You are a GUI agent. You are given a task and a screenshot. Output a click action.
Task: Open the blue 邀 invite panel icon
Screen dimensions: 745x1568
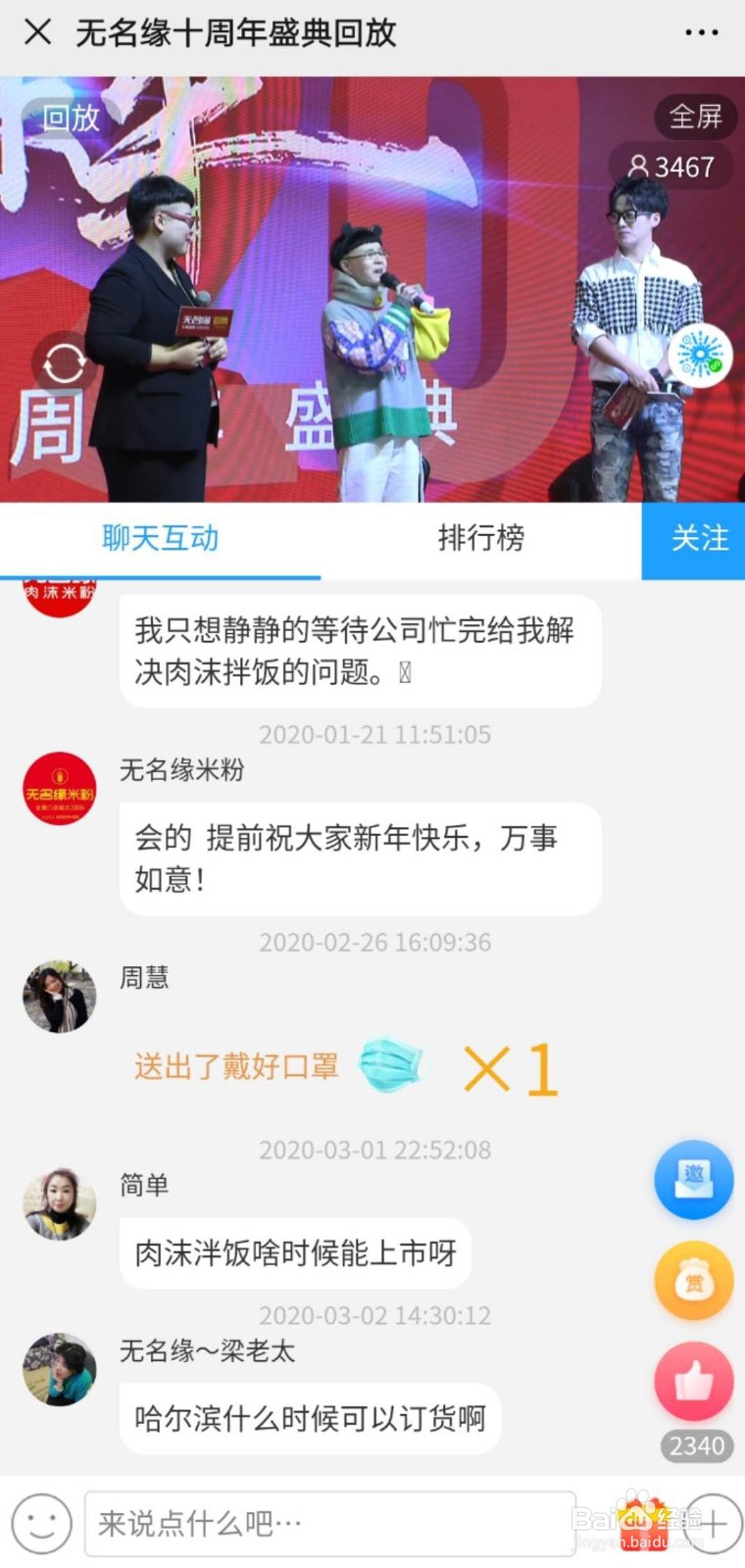[693, 1180]
